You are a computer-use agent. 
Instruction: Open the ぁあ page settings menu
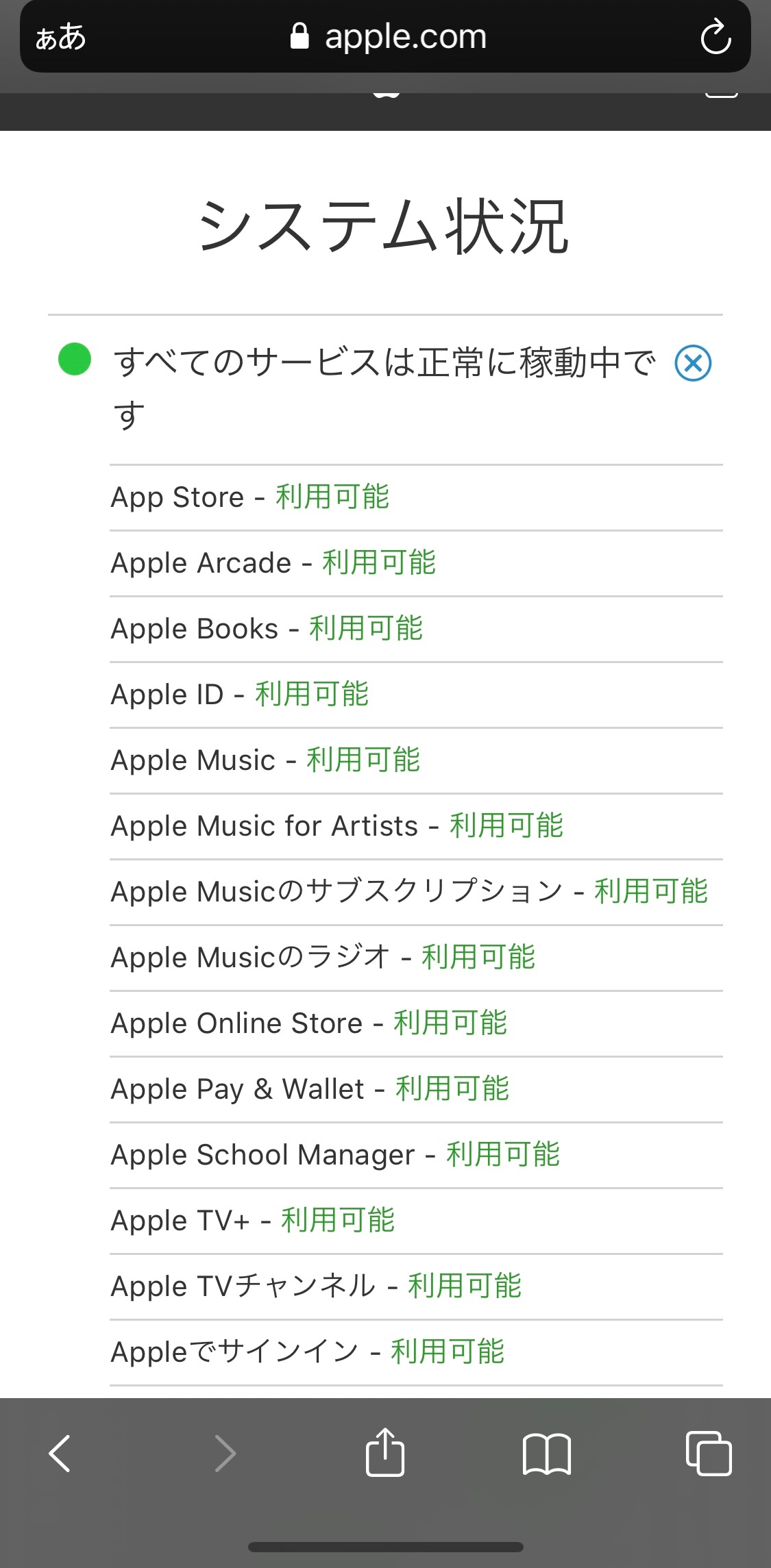60,37
